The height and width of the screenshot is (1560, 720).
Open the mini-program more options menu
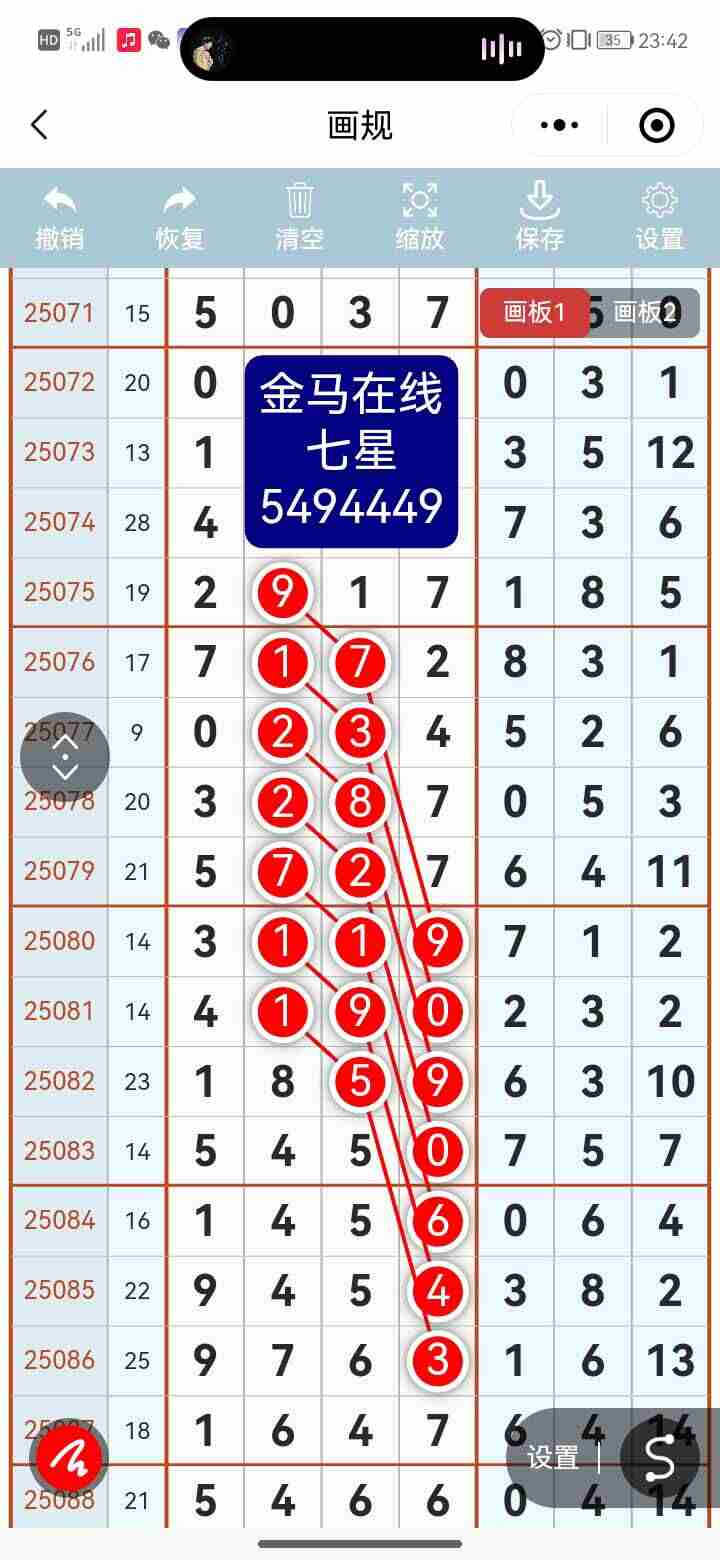(558, 125)
